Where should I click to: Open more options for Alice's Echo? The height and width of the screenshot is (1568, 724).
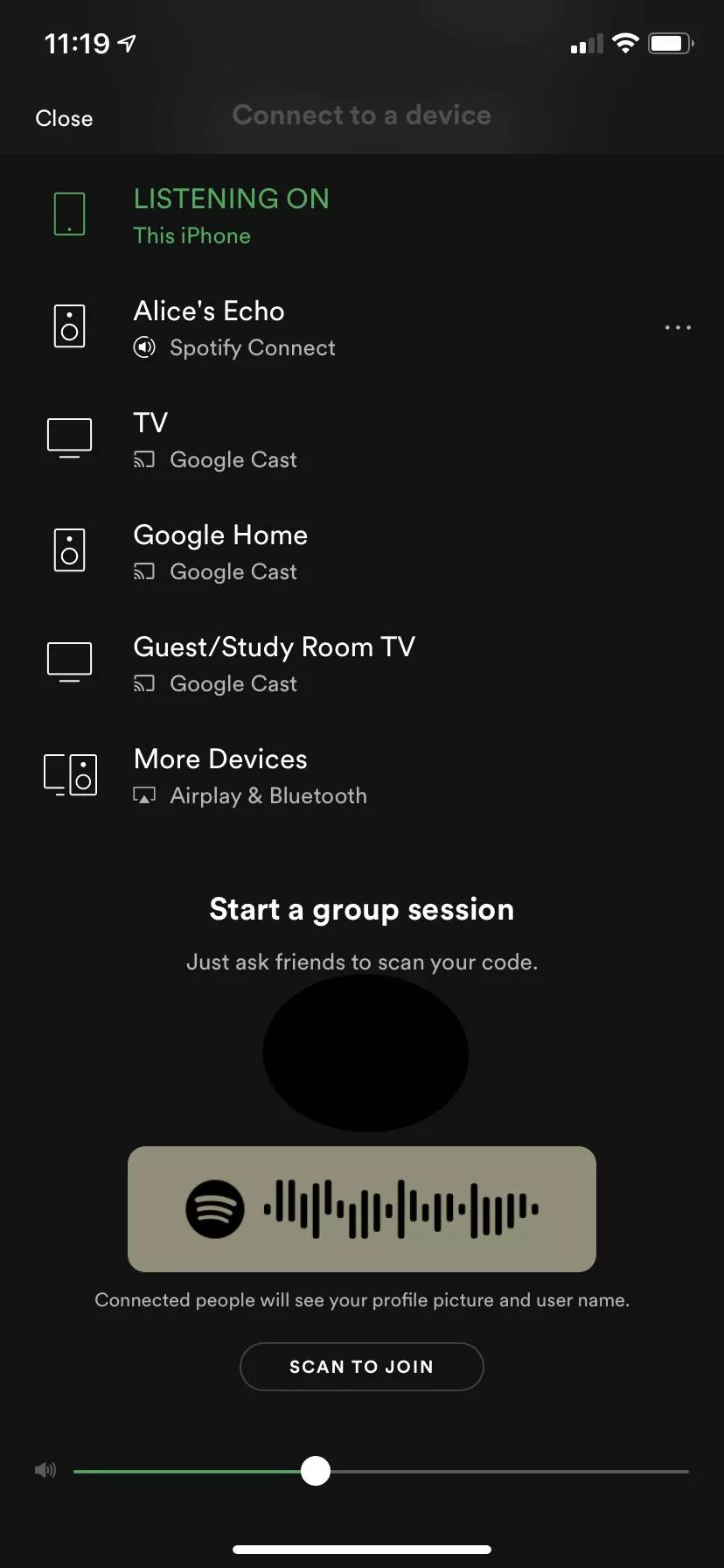click(678, 328)
